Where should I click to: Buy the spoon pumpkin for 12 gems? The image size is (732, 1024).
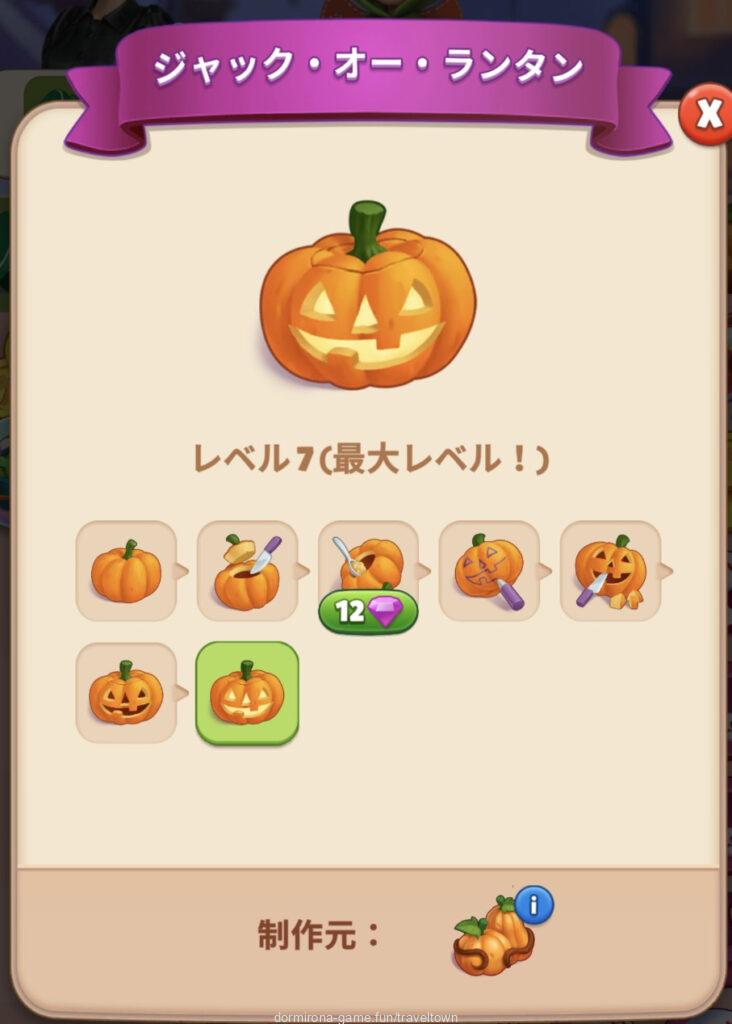coord(367,613)
